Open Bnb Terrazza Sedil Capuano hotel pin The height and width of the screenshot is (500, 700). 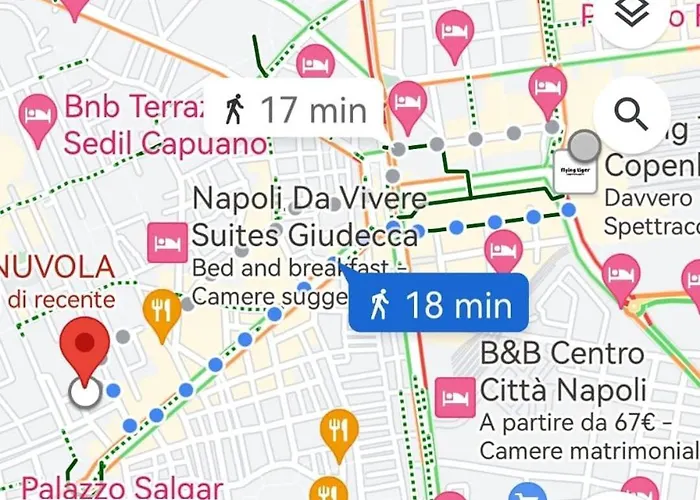point(38,110)
